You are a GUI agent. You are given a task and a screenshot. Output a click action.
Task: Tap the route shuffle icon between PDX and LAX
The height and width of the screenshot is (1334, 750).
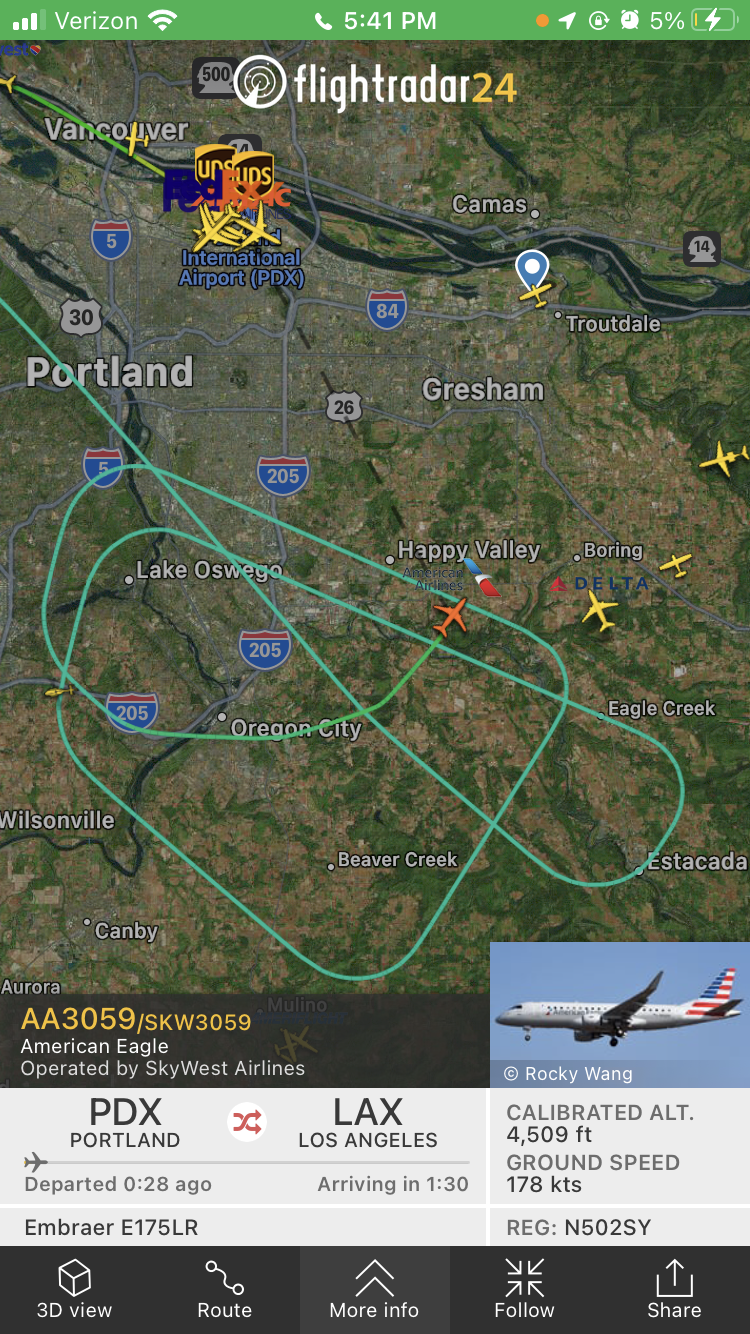point(247,1123)
